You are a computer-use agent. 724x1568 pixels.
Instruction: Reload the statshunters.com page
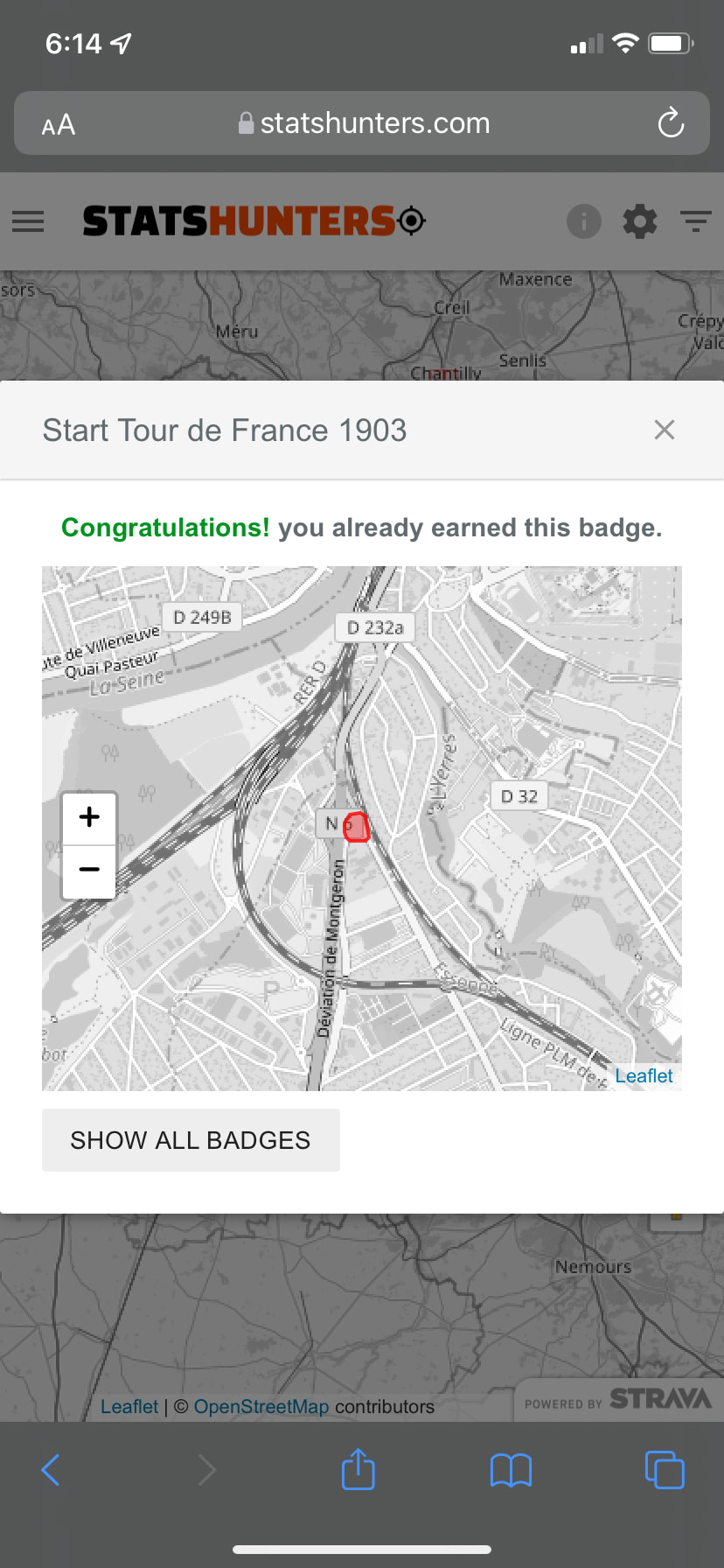(671, 123)
